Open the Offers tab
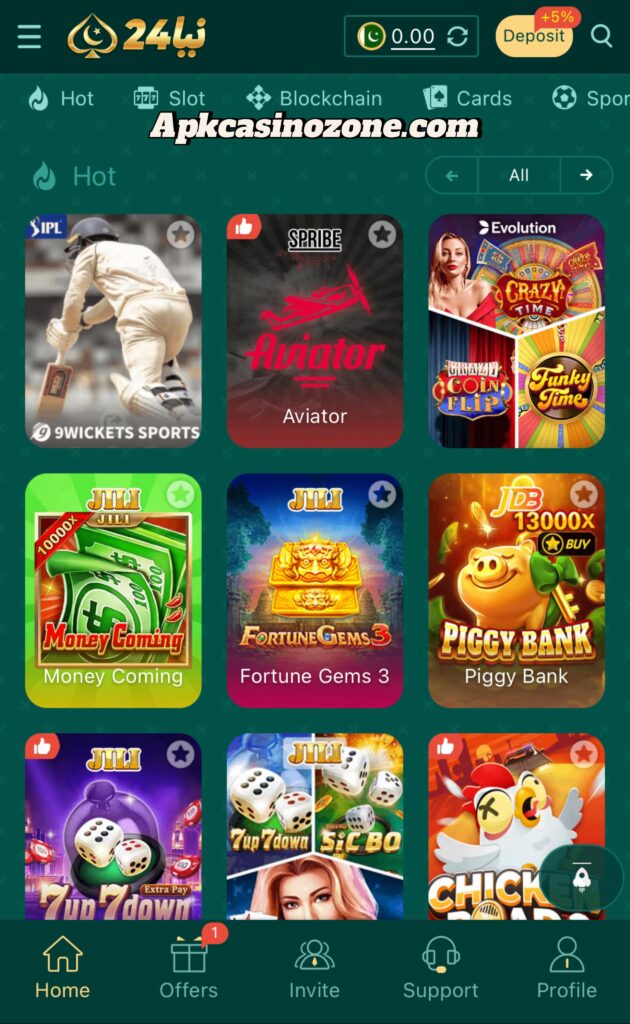This screenshot has width=630, height=1024. [x=188, y=965]
